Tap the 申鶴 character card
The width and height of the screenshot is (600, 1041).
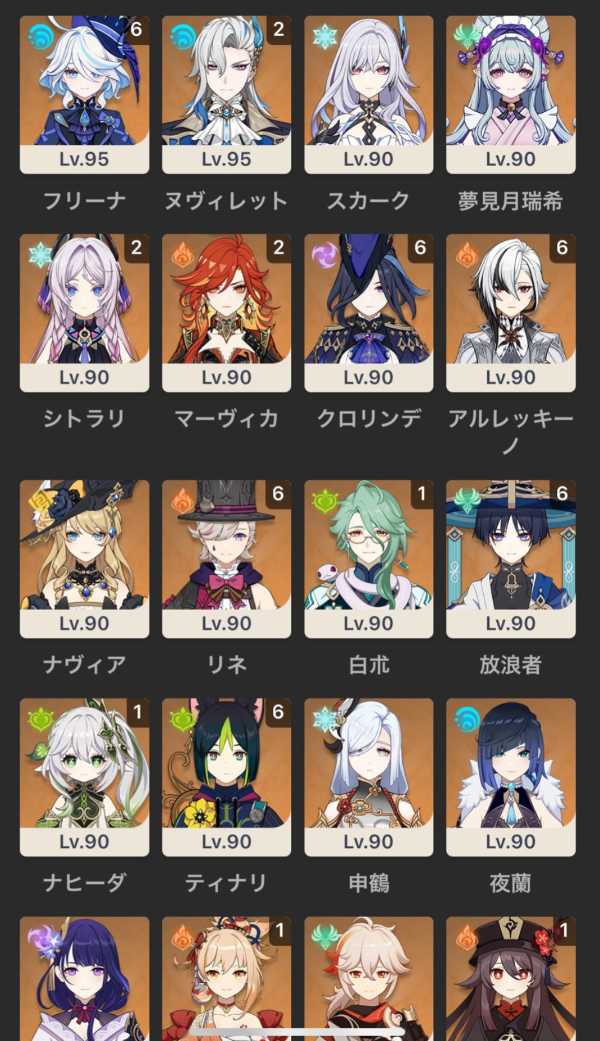(x=368, y=777)
